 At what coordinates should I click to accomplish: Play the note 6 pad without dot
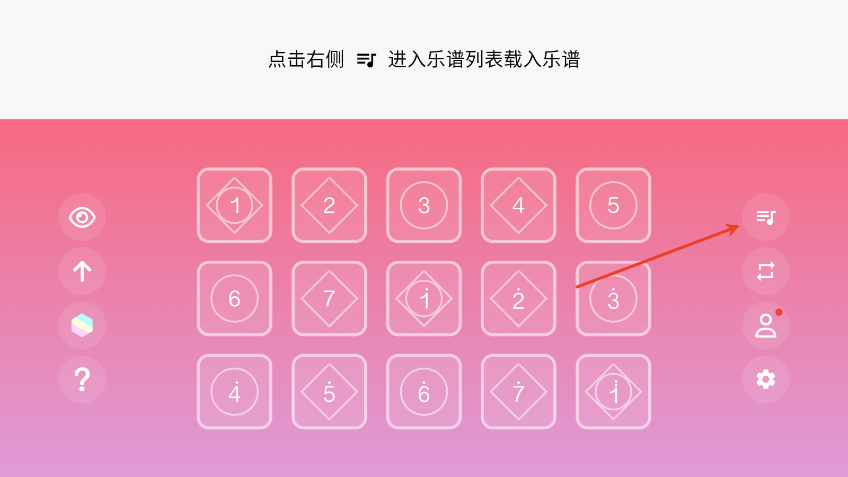pyautogui.click(x=234, y=298)
